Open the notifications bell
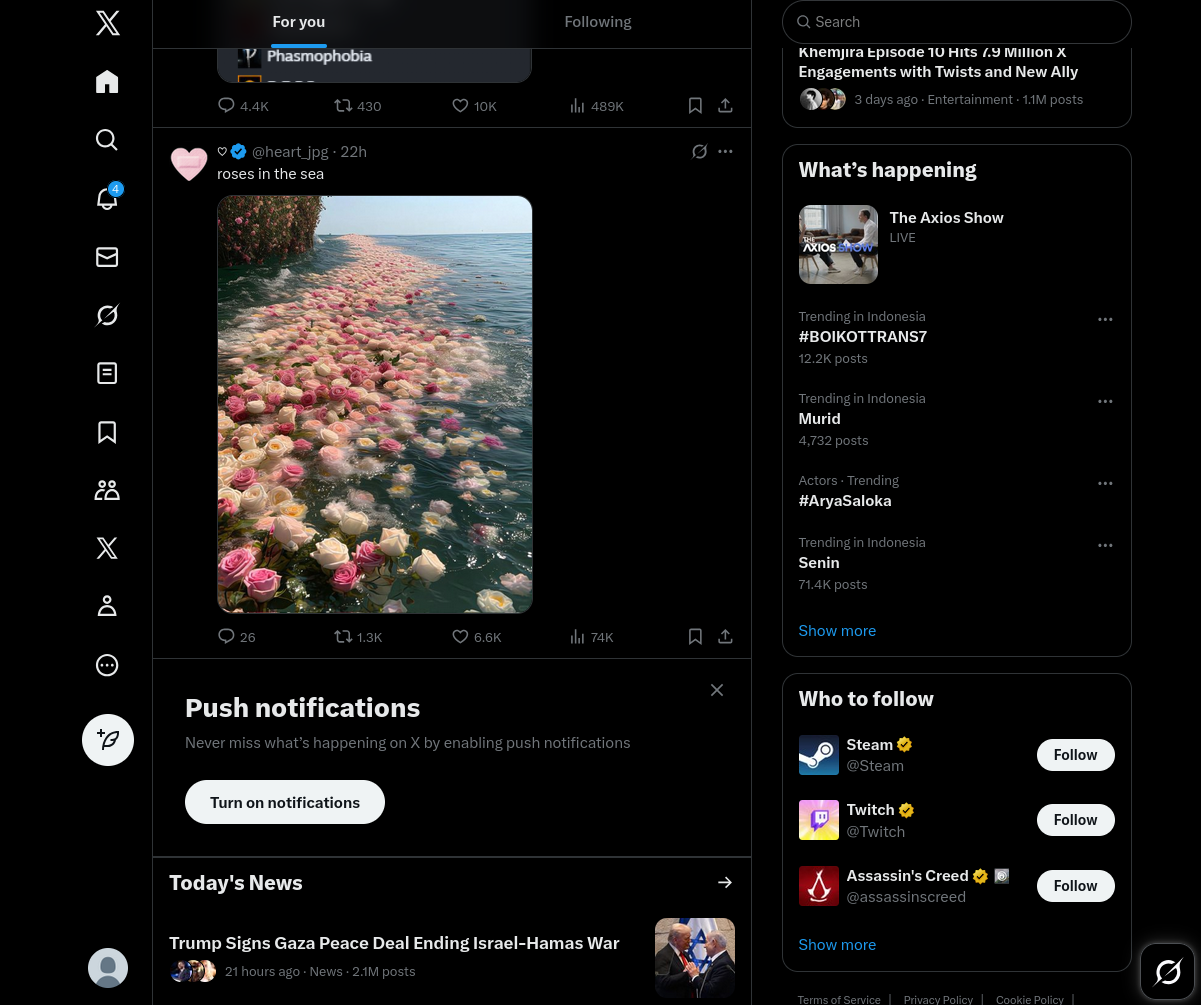Viewport: 1201px width, 1005px height. coord(107,198)
